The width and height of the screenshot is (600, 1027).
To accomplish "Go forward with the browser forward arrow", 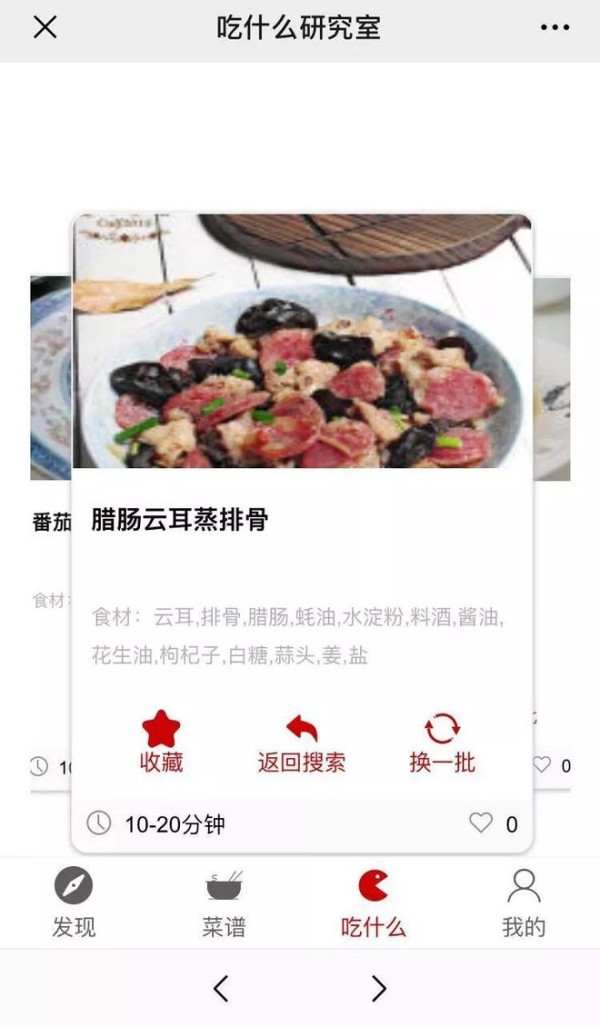I will [x=378, y=989].
